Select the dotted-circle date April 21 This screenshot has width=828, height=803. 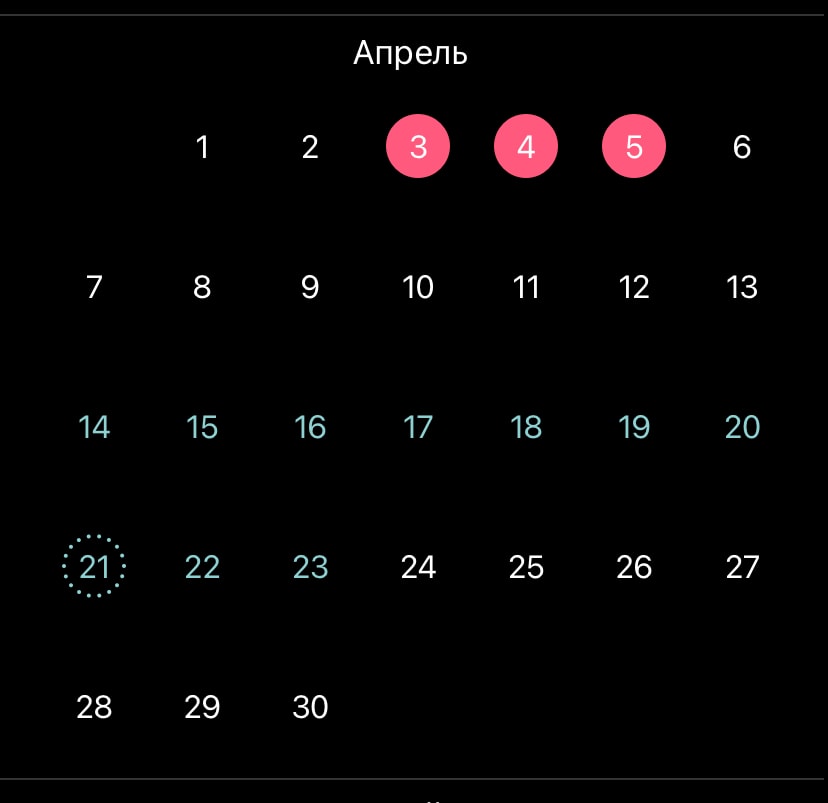click(94, 567)
